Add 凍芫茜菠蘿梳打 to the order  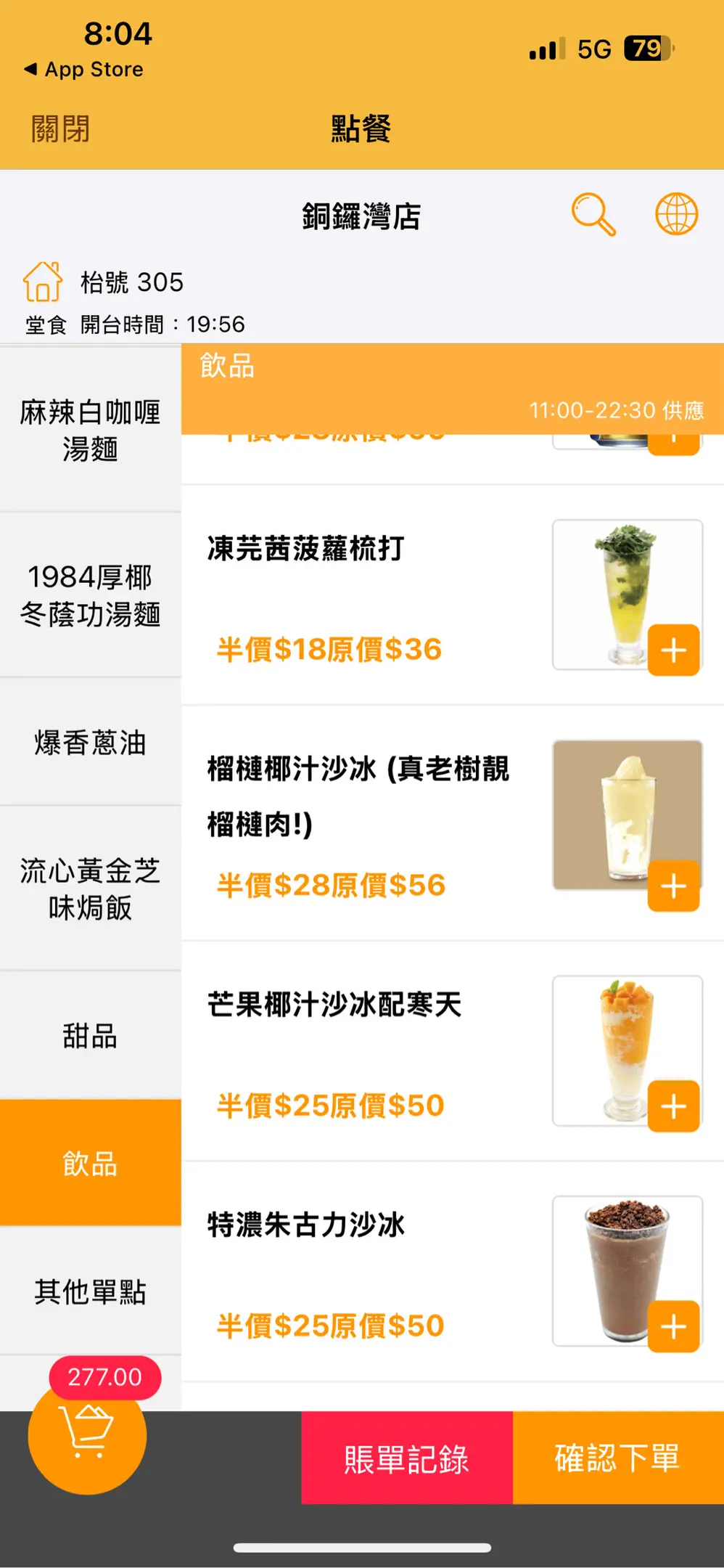click(673, 650)
